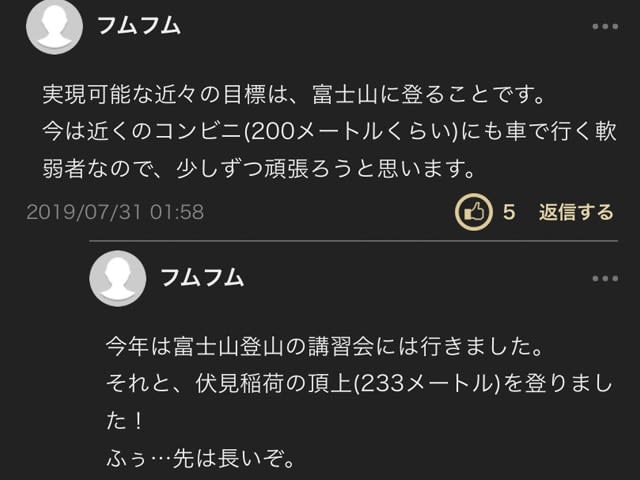Image resolution: width=640 pixels, height=480 pixels.
Task: Open the overflow menu on the first comment
Action: click(x=604, y=27)
